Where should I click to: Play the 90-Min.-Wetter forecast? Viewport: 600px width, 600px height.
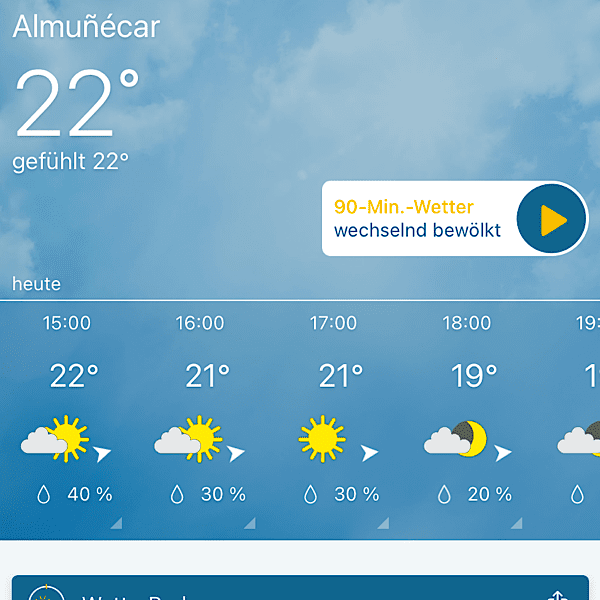click(551, 219)
